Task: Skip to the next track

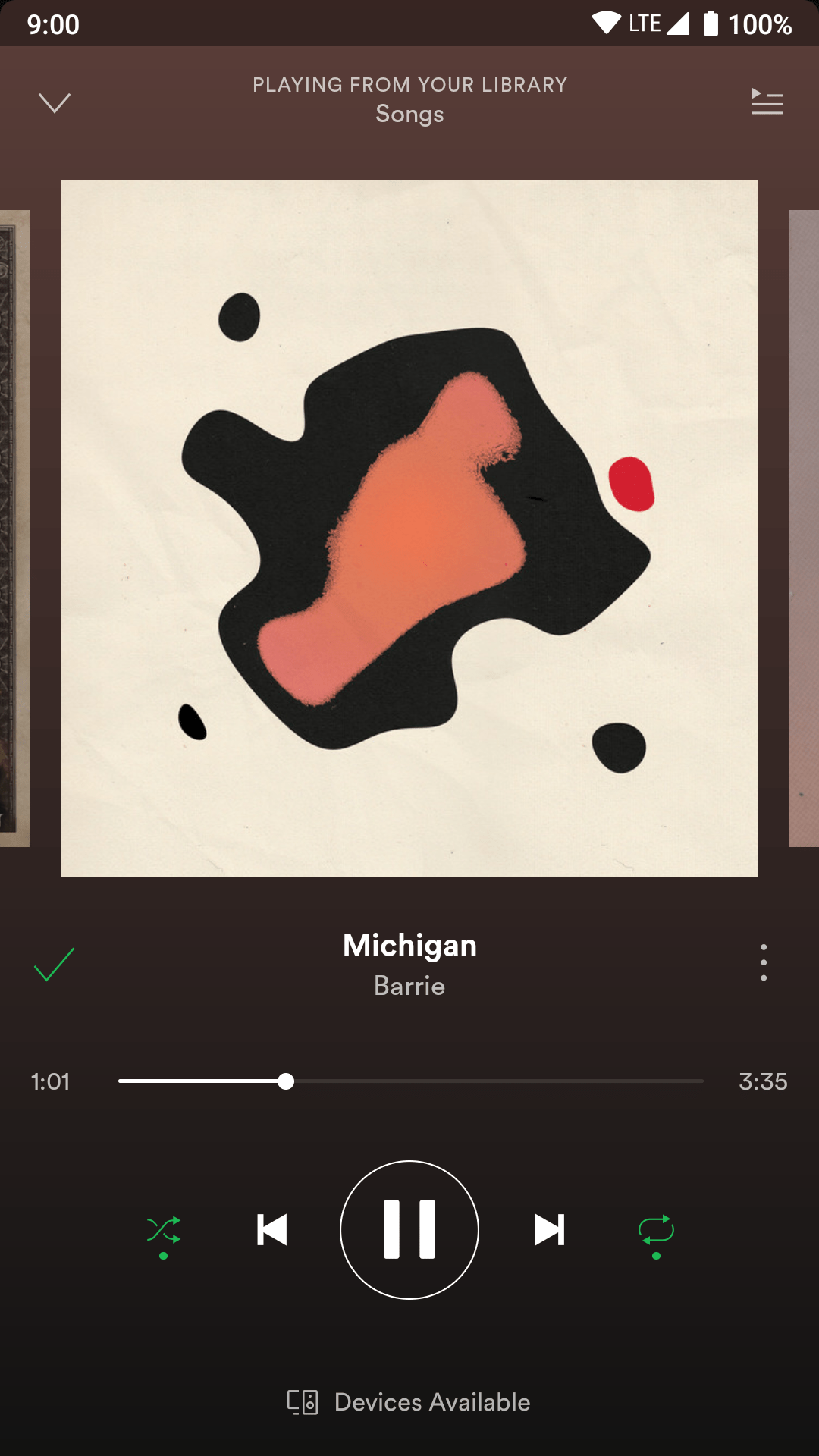Action: coord(549,1230)
